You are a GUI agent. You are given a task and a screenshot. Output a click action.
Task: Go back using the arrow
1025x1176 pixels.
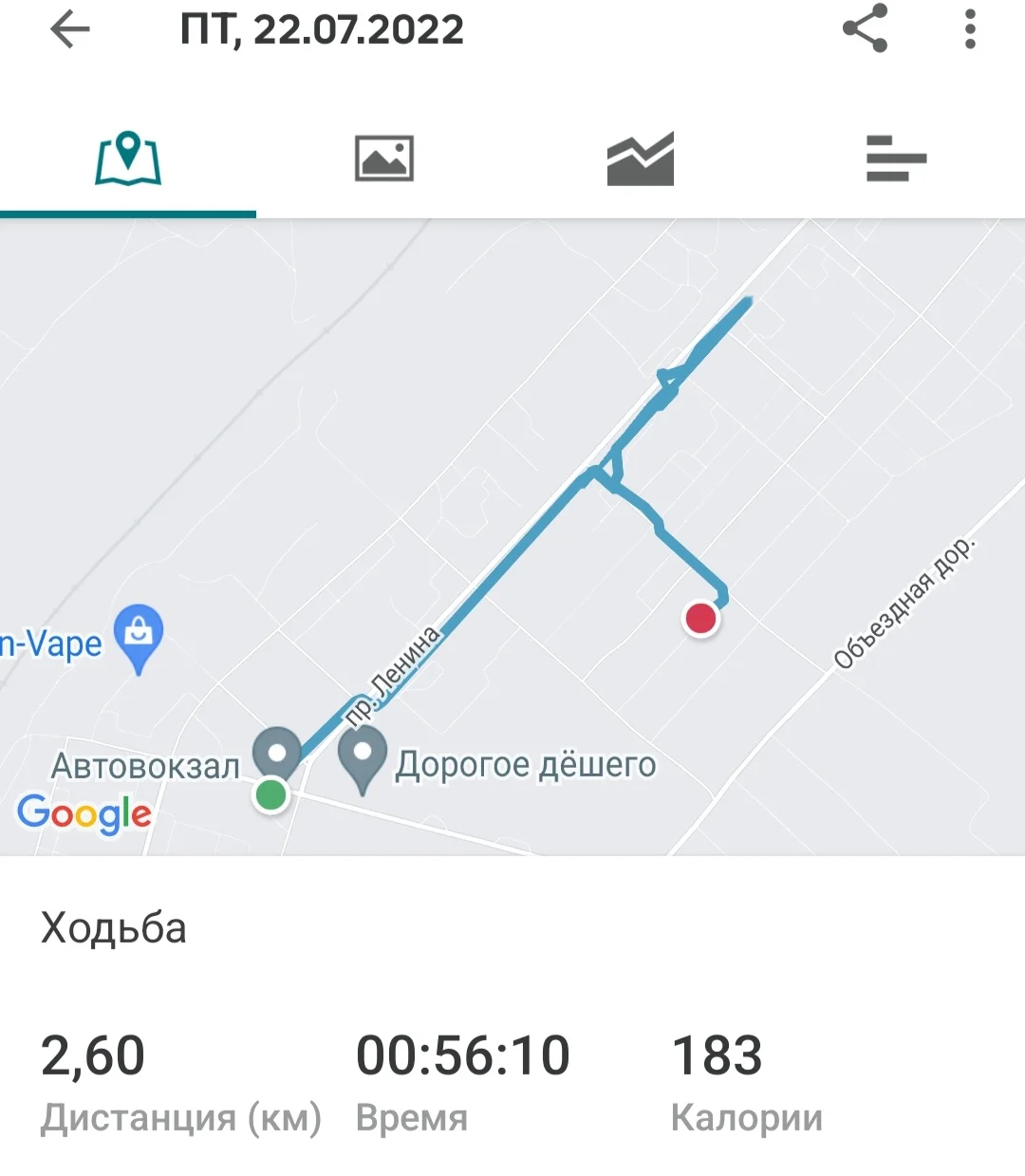[x=69, y=30]
